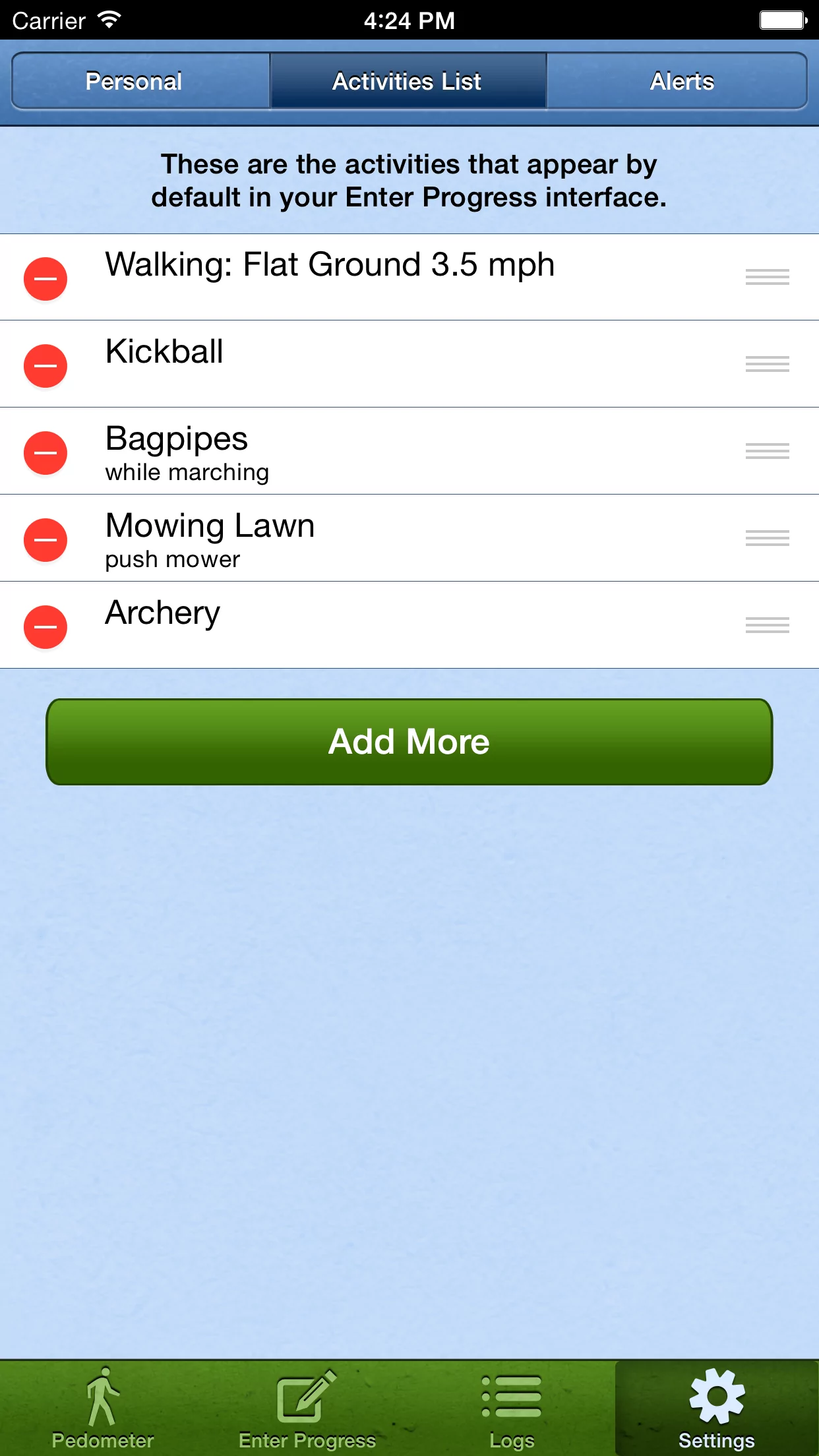Image resolution: width=819 pixels, height=1456 pixels.
Task: Remove Bagpipes from the activities list
Action: click(45, 453)
